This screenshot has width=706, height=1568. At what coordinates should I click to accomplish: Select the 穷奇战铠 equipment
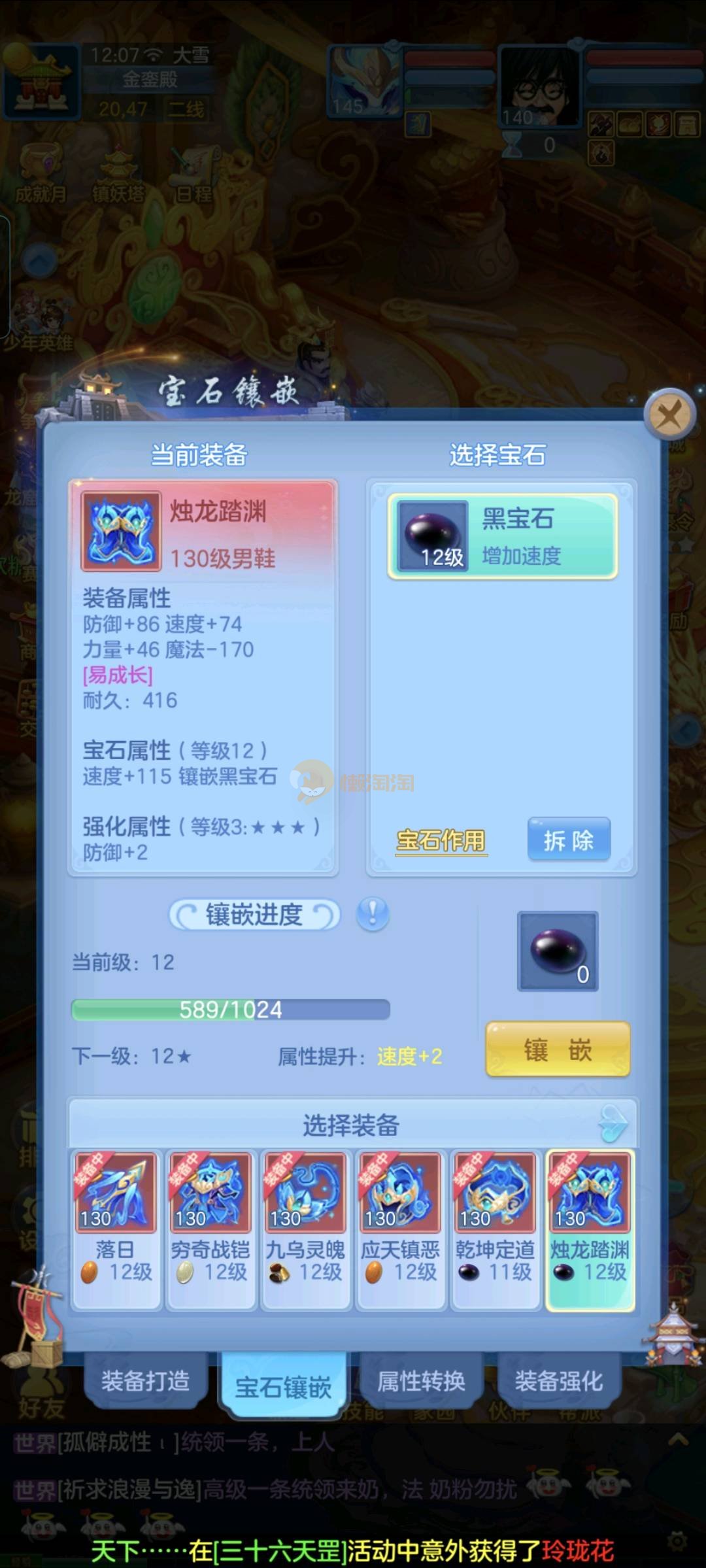[x=210, y=1229]
